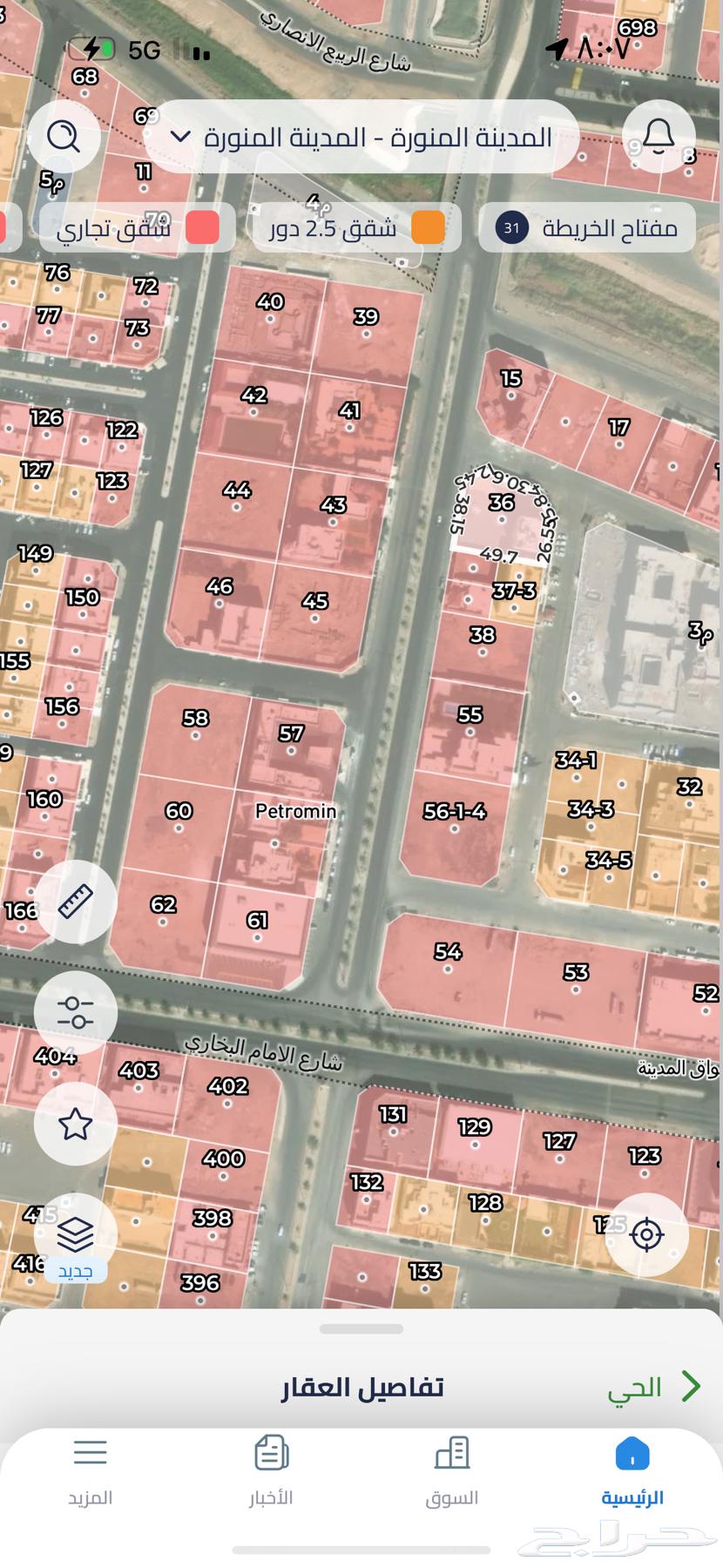Expand the تفاصيل العقار bottom sheet handle

tap(361, 1329)
